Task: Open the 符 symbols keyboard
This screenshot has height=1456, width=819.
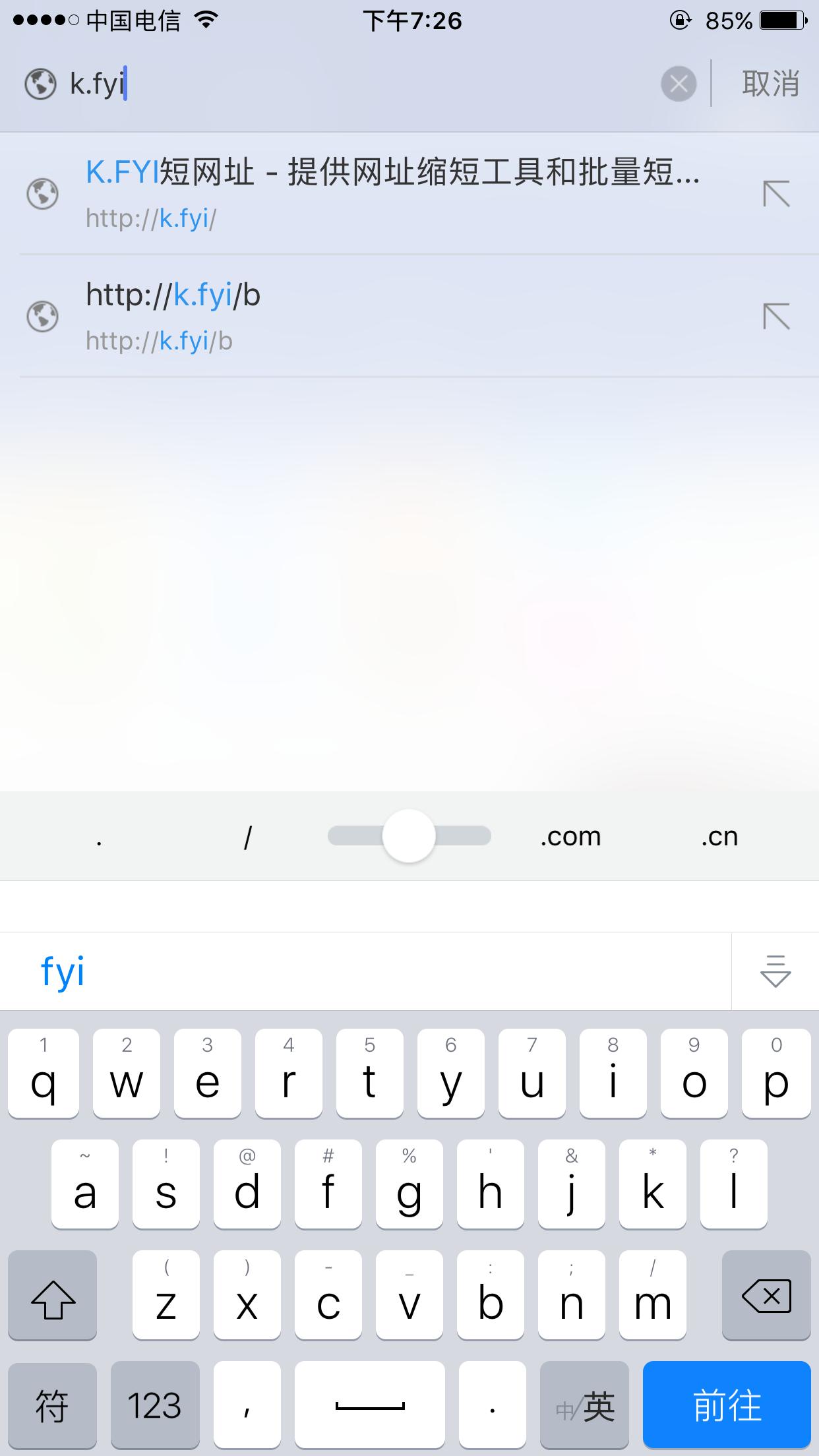Action: [52, 1405]
